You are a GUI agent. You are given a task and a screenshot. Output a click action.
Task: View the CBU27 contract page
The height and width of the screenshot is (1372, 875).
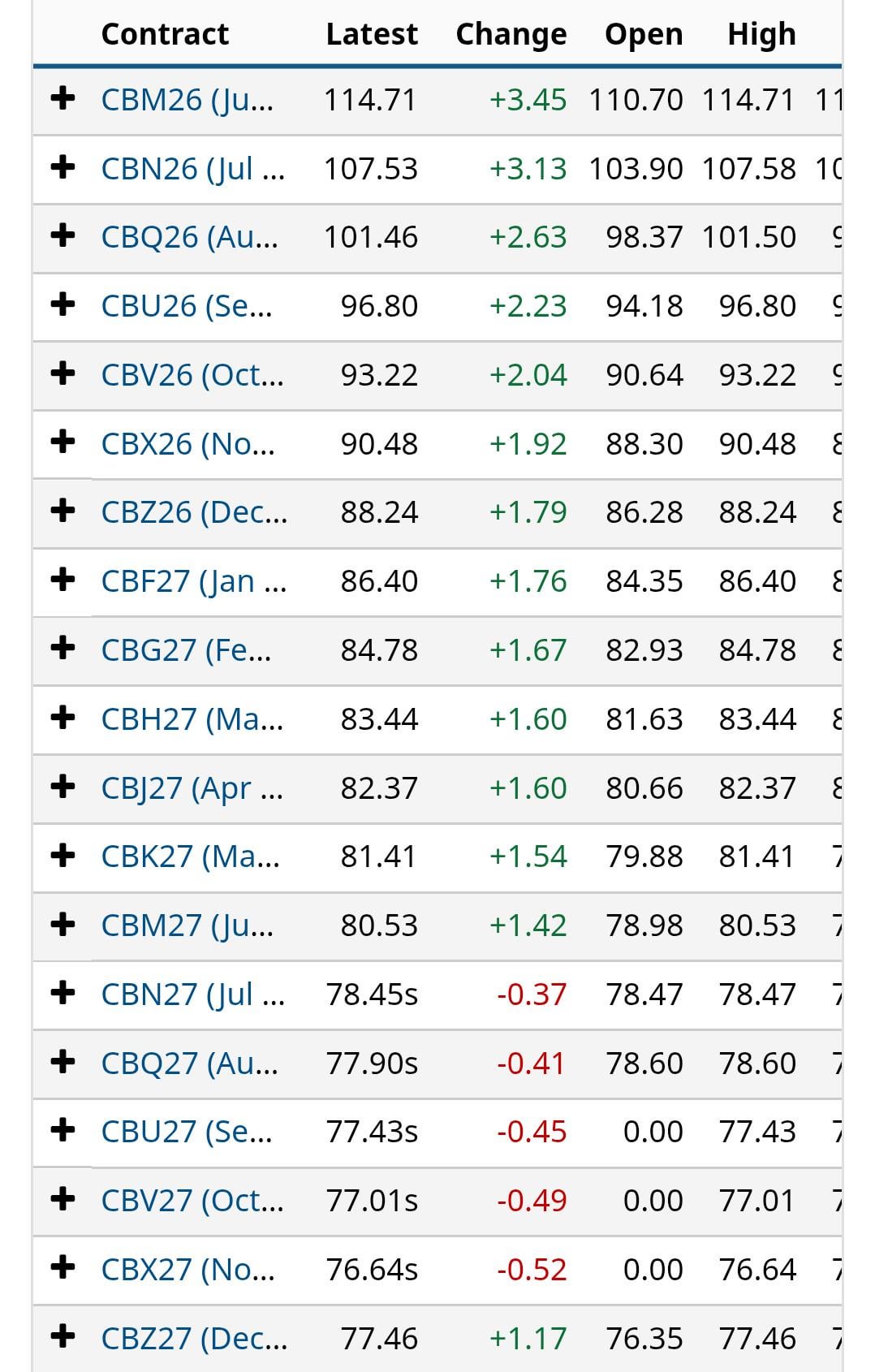187,1132
